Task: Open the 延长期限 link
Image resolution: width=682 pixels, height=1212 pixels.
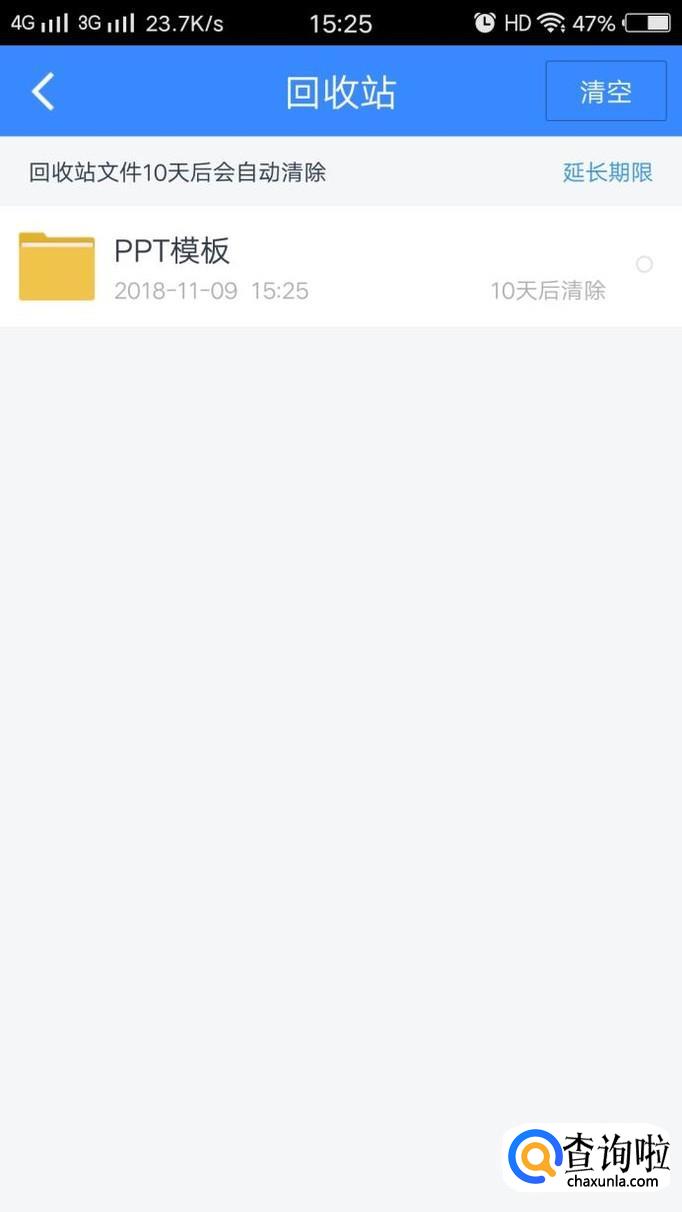Action: click(x=607, y=172)
